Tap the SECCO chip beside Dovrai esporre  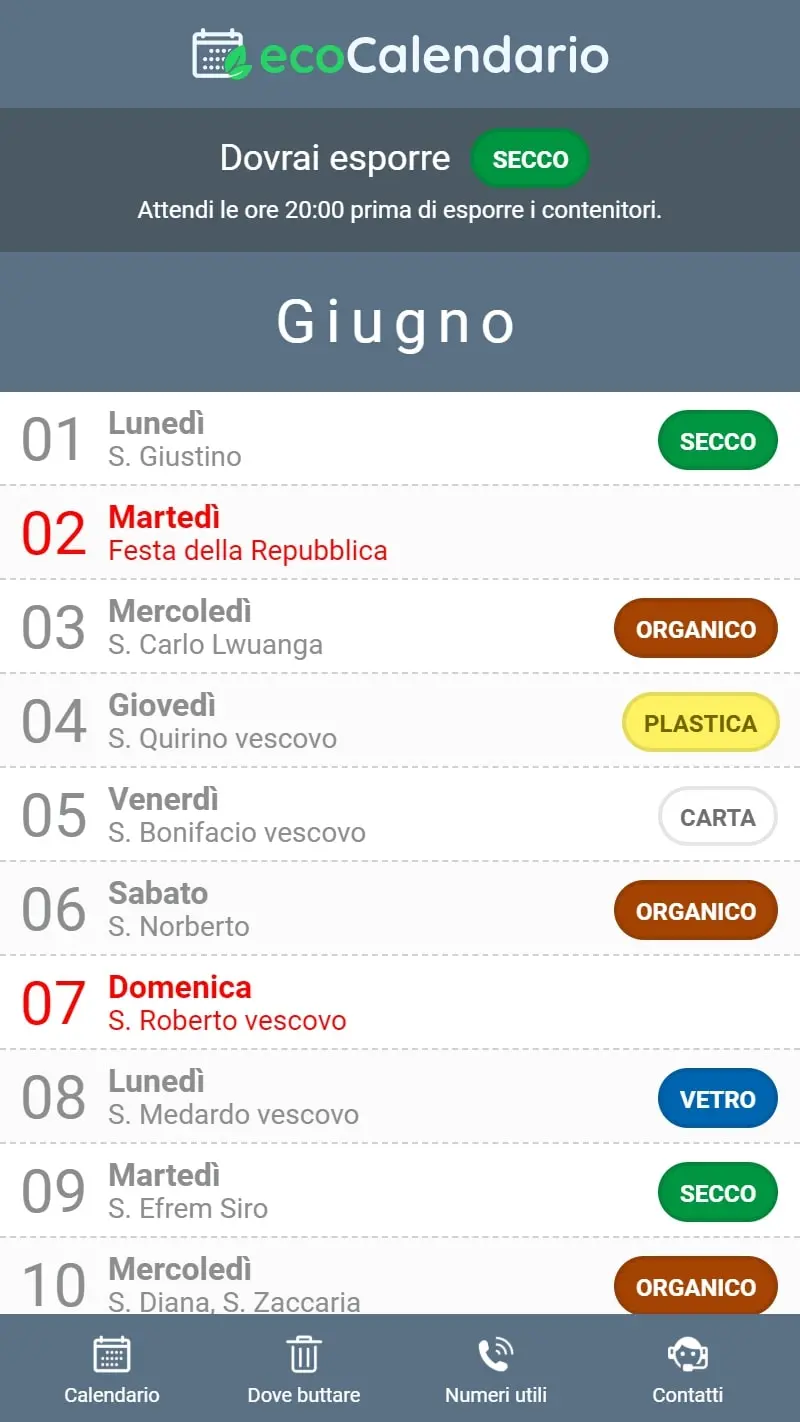[x=530, y=159]
